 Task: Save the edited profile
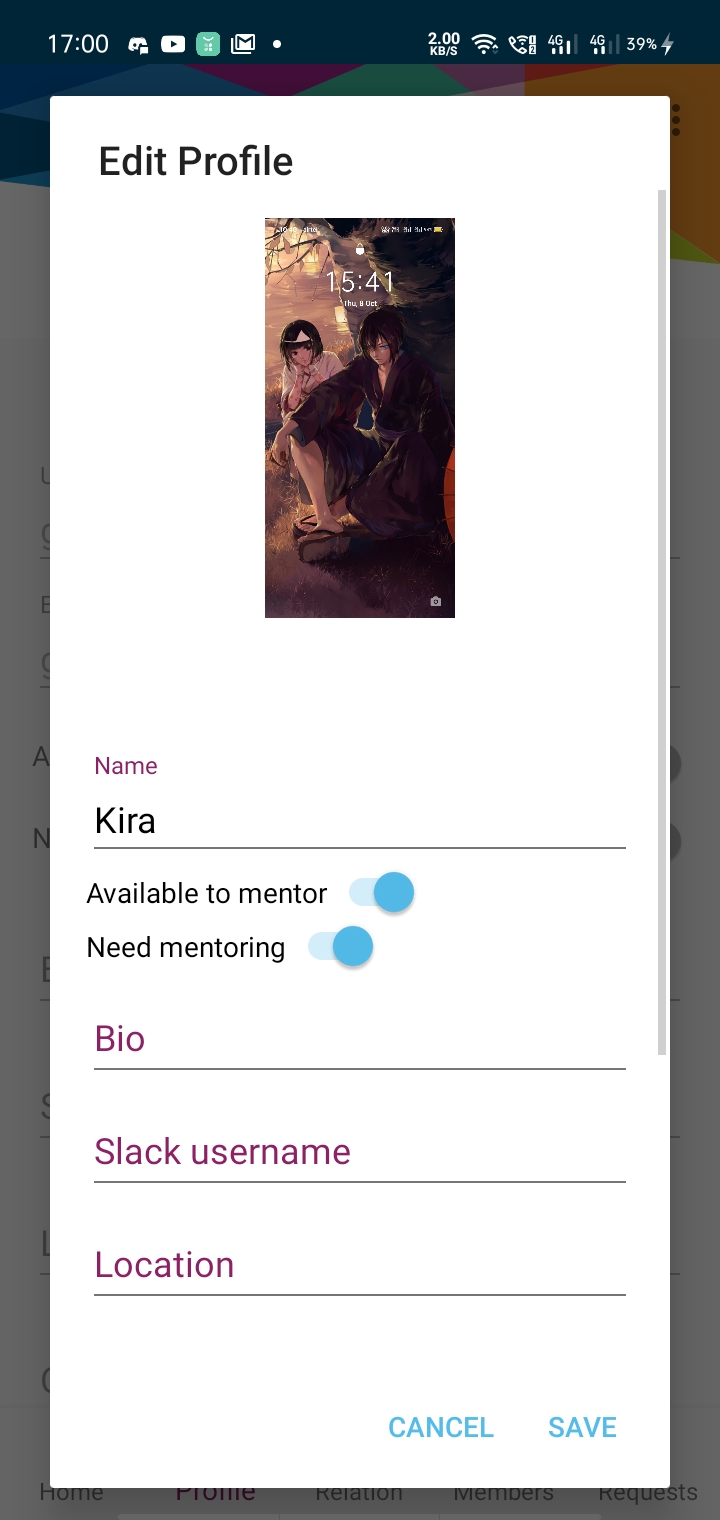click(x=582, y=1427)
